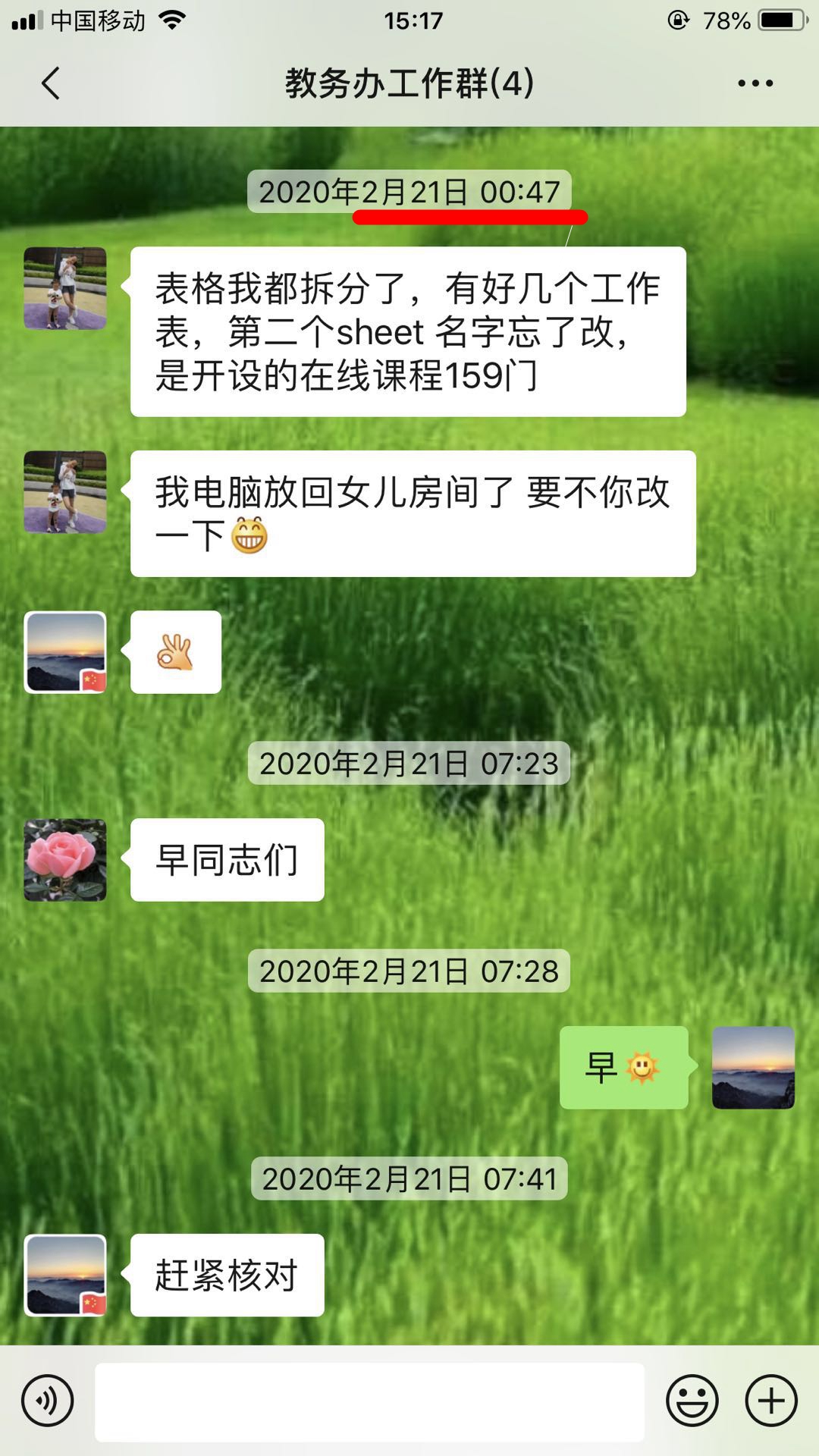Go back from the 教务办工作群 chat

51,83
